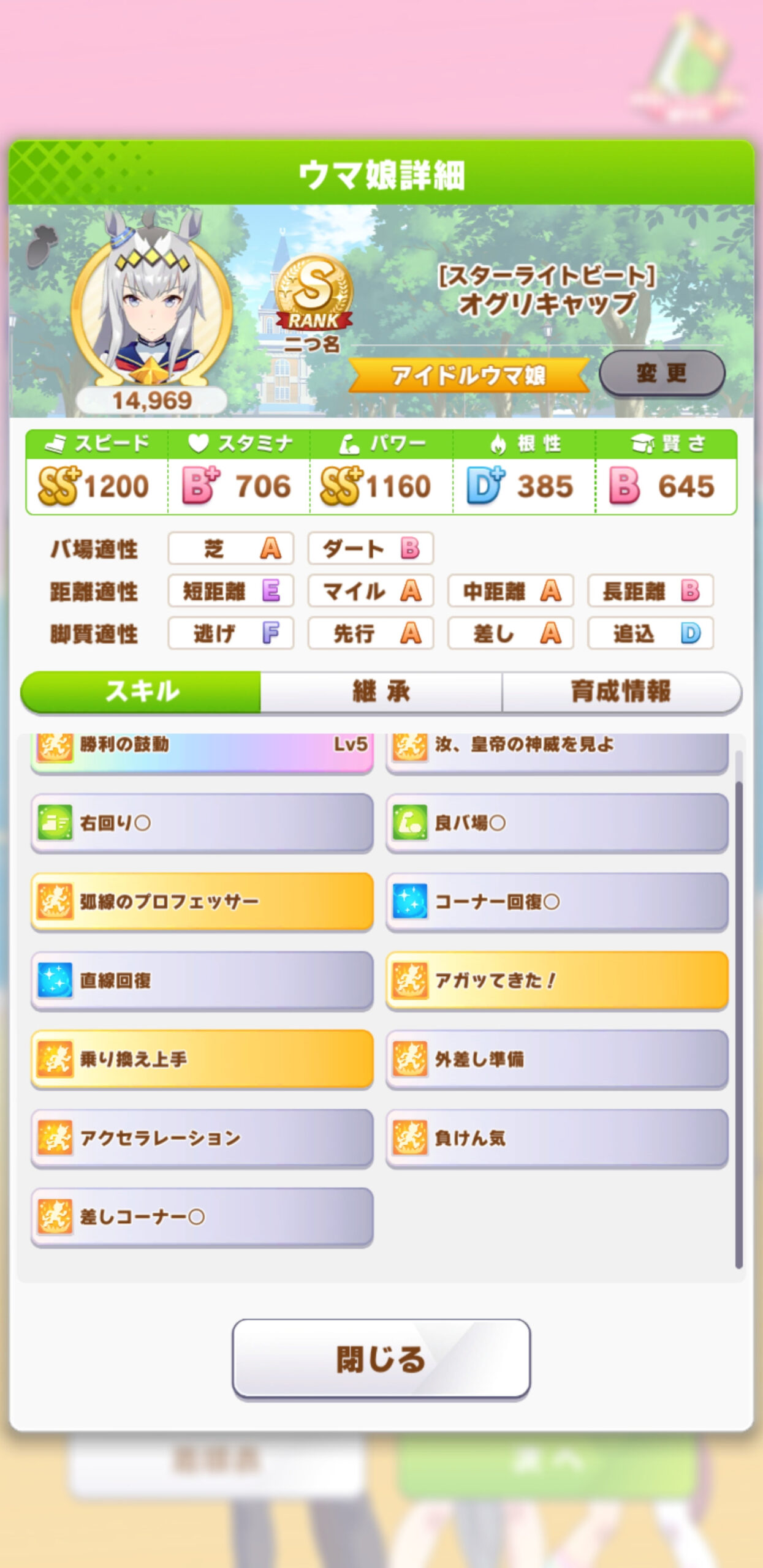This screenshot has height=1568, width=763.
Task: Tap the 変更 button to change nickname
Action: point(661,373)
